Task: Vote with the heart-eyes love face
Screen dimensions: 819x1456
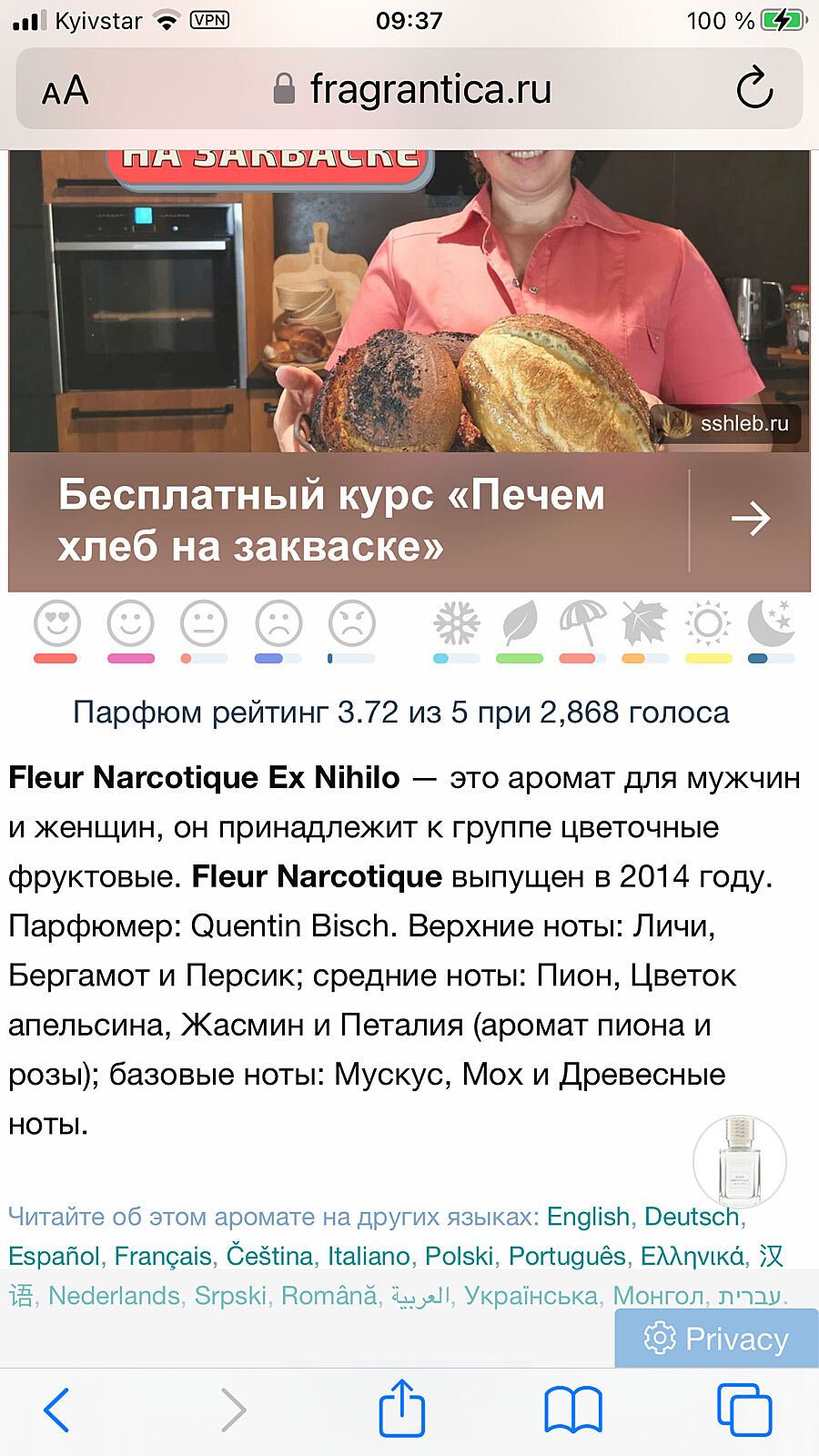Action: [56, 624]
